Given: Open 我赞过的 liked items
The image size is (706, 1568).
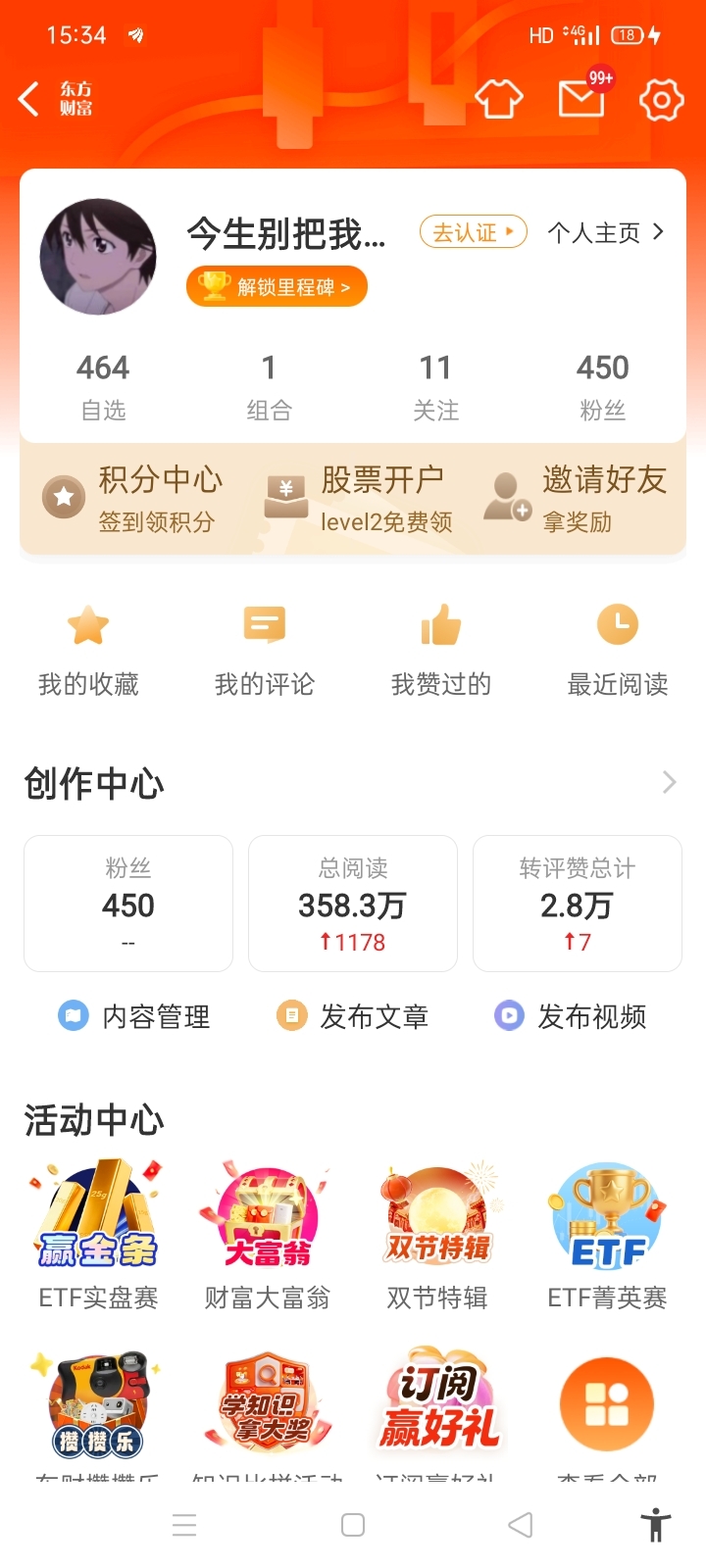Looking at the screenshot, I should point(441,650).
